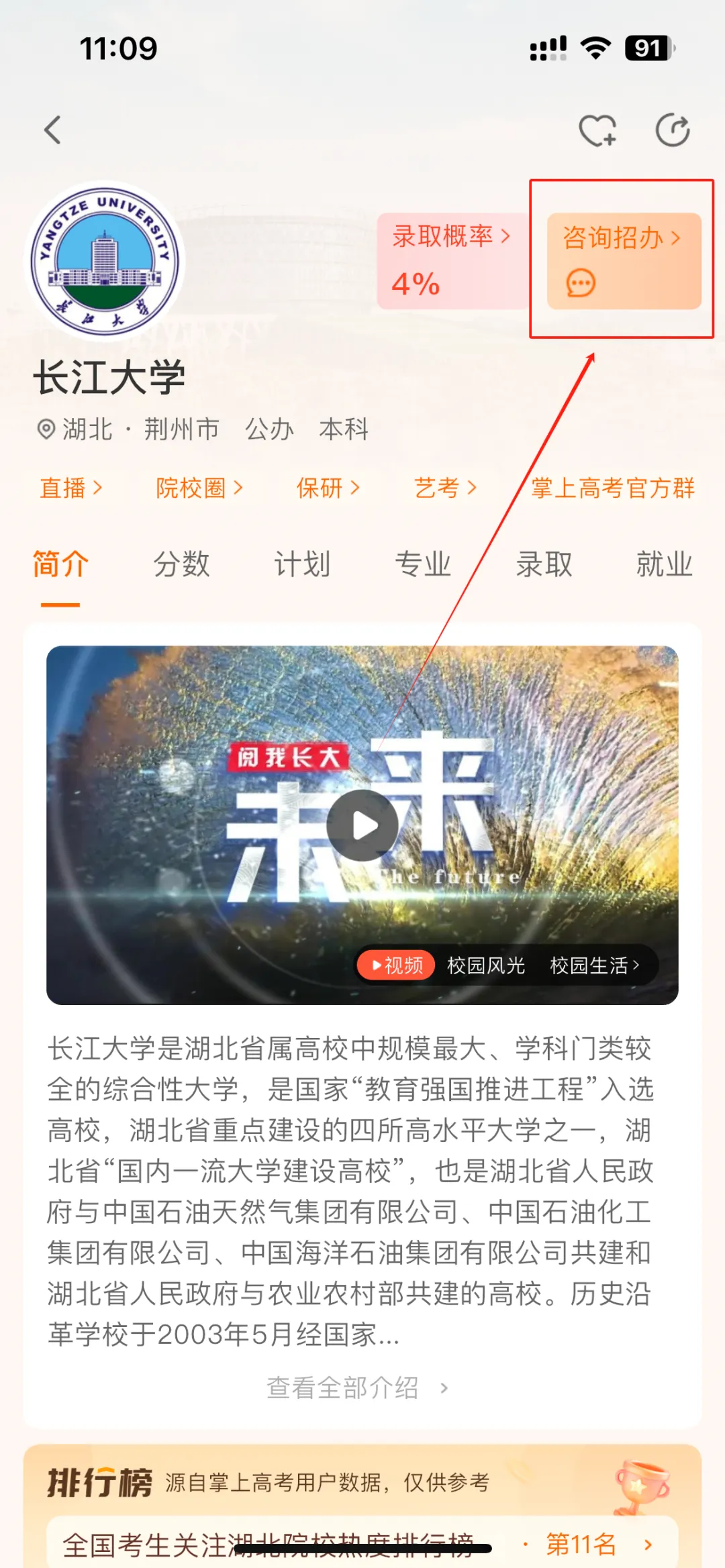Open the 艺考 link
Viewport: 725px width, 1568px height.
click(445, 488)
